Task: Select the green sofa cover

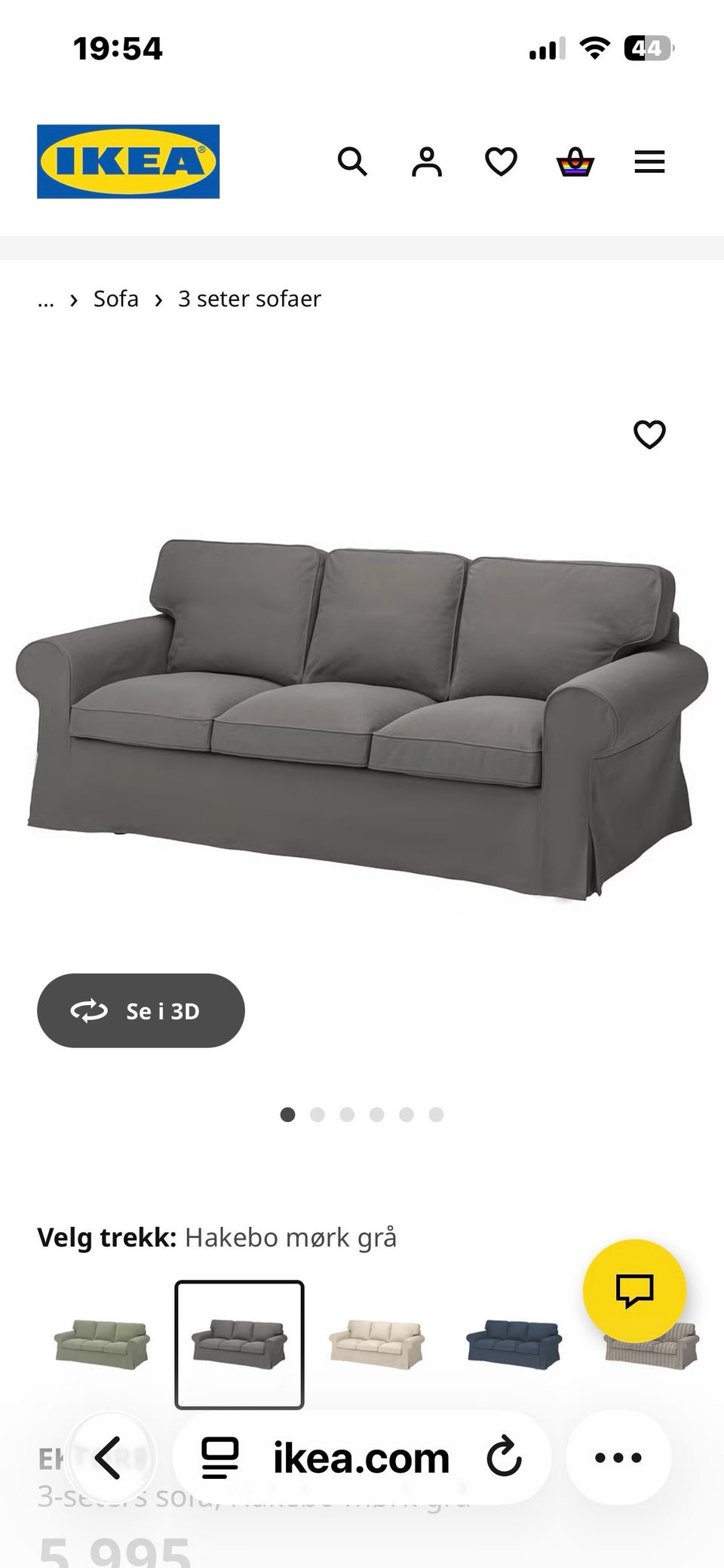Action: (x=102, y=1345)
